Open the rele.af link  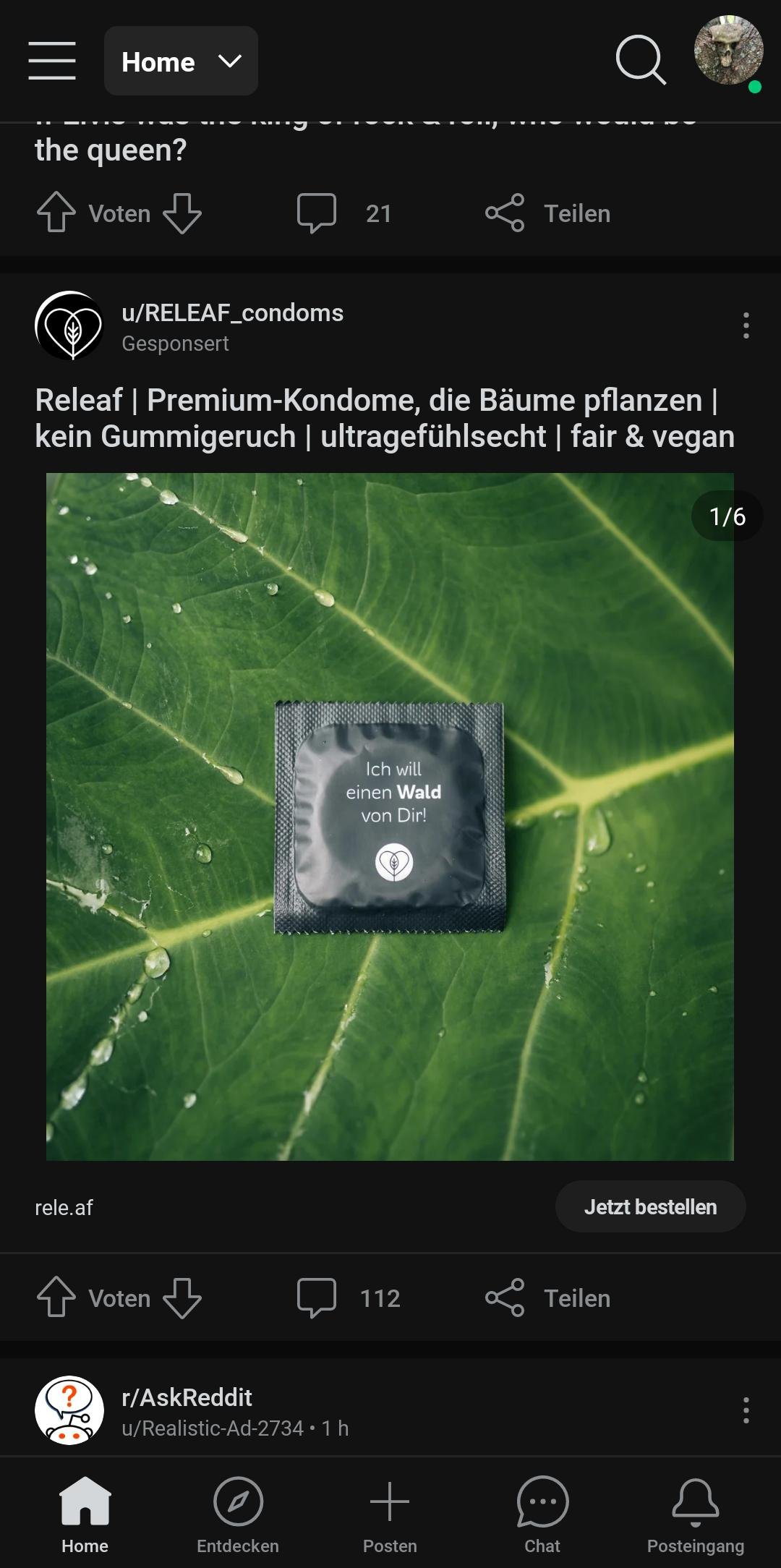coord(64,1206)
